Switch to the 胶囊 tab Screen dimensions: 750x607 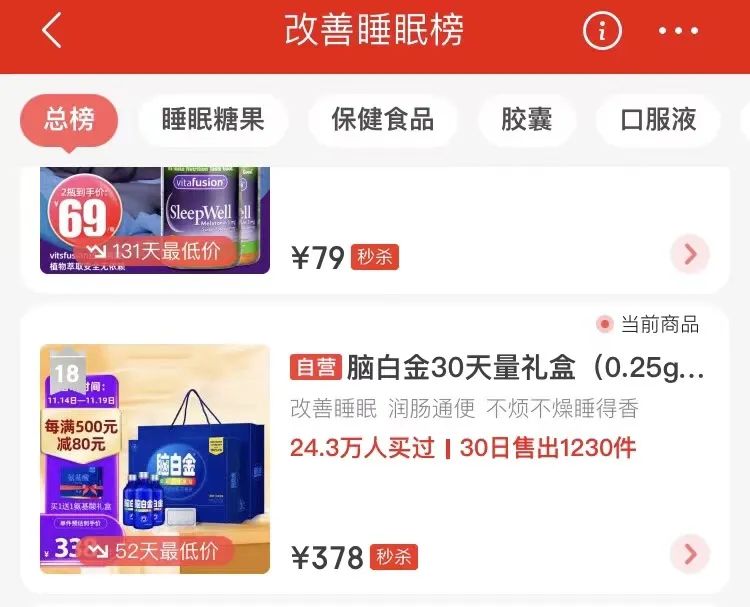pos(527,121)
